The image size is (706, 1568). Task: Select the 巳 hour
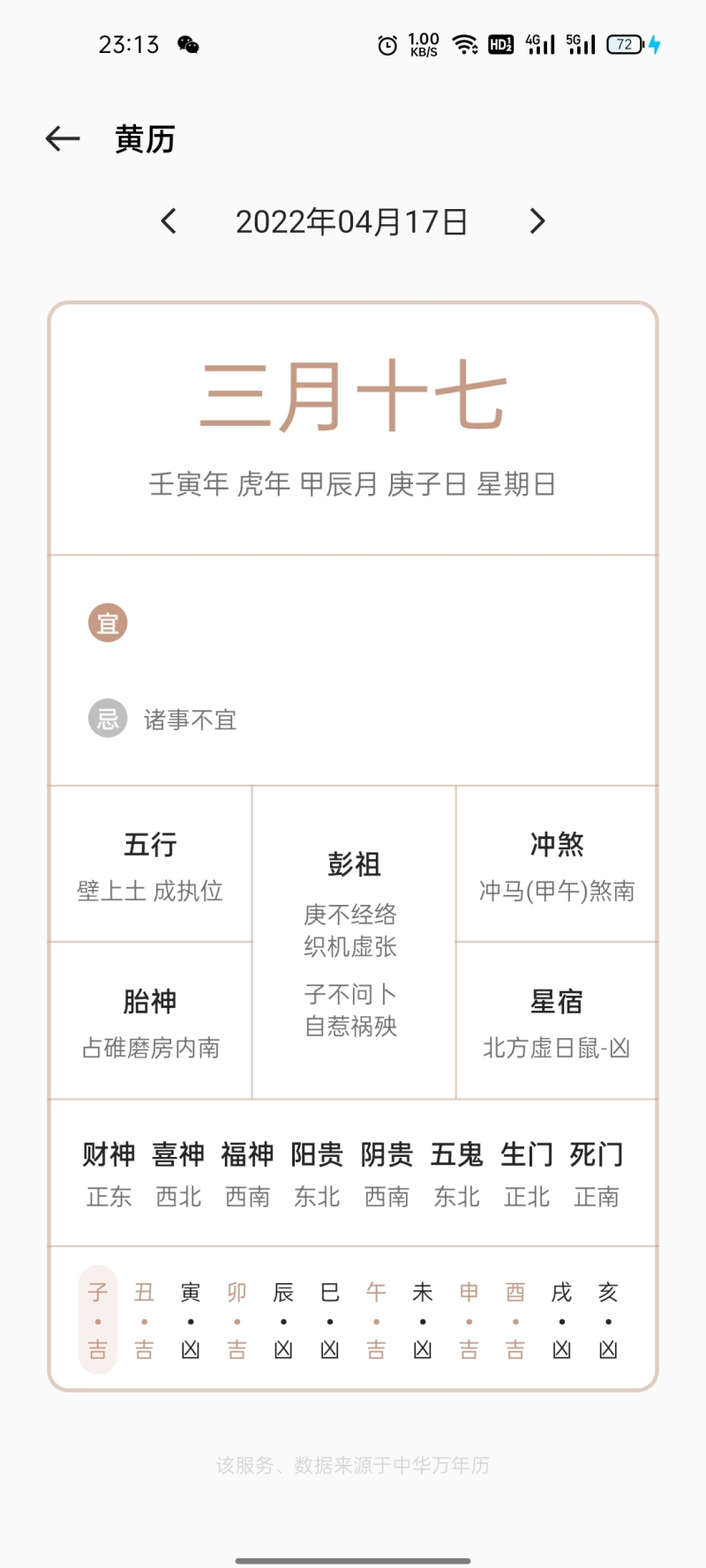pyautogui.click(x=330, y=1320)
